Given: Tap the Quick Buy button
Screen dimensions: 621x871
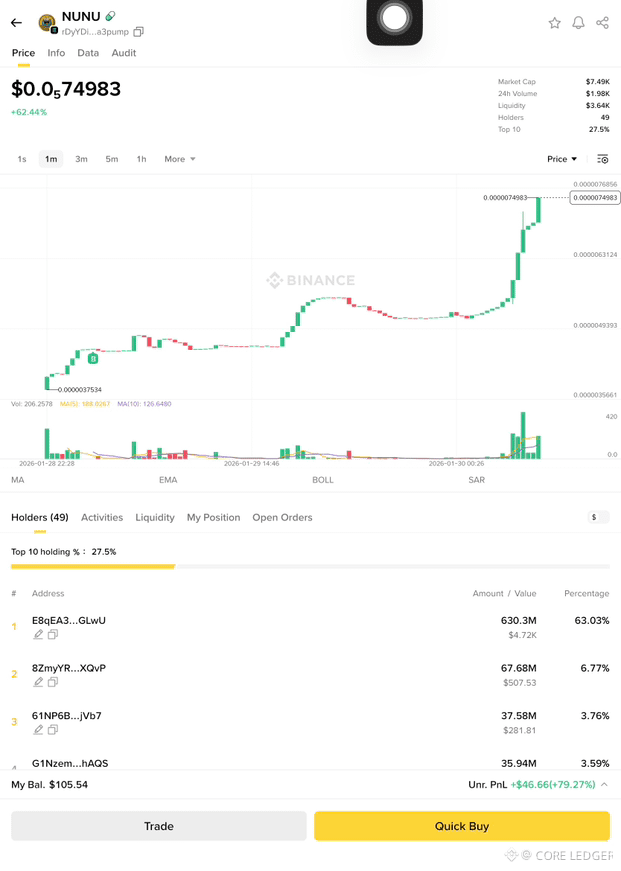Looking at the screenshot, I should (462, 826).
